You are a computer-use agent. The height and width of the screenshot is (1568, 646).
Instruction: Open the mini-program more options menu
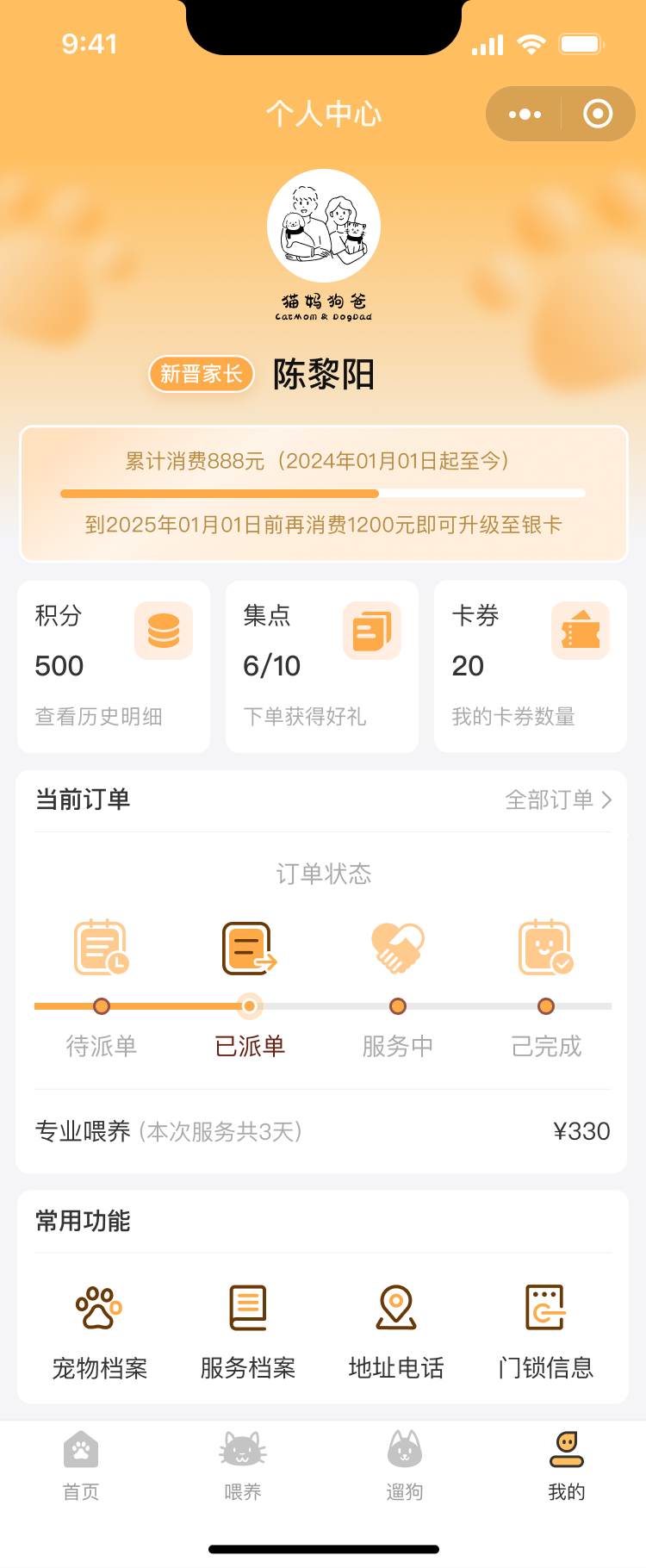(x=525, y=114)
